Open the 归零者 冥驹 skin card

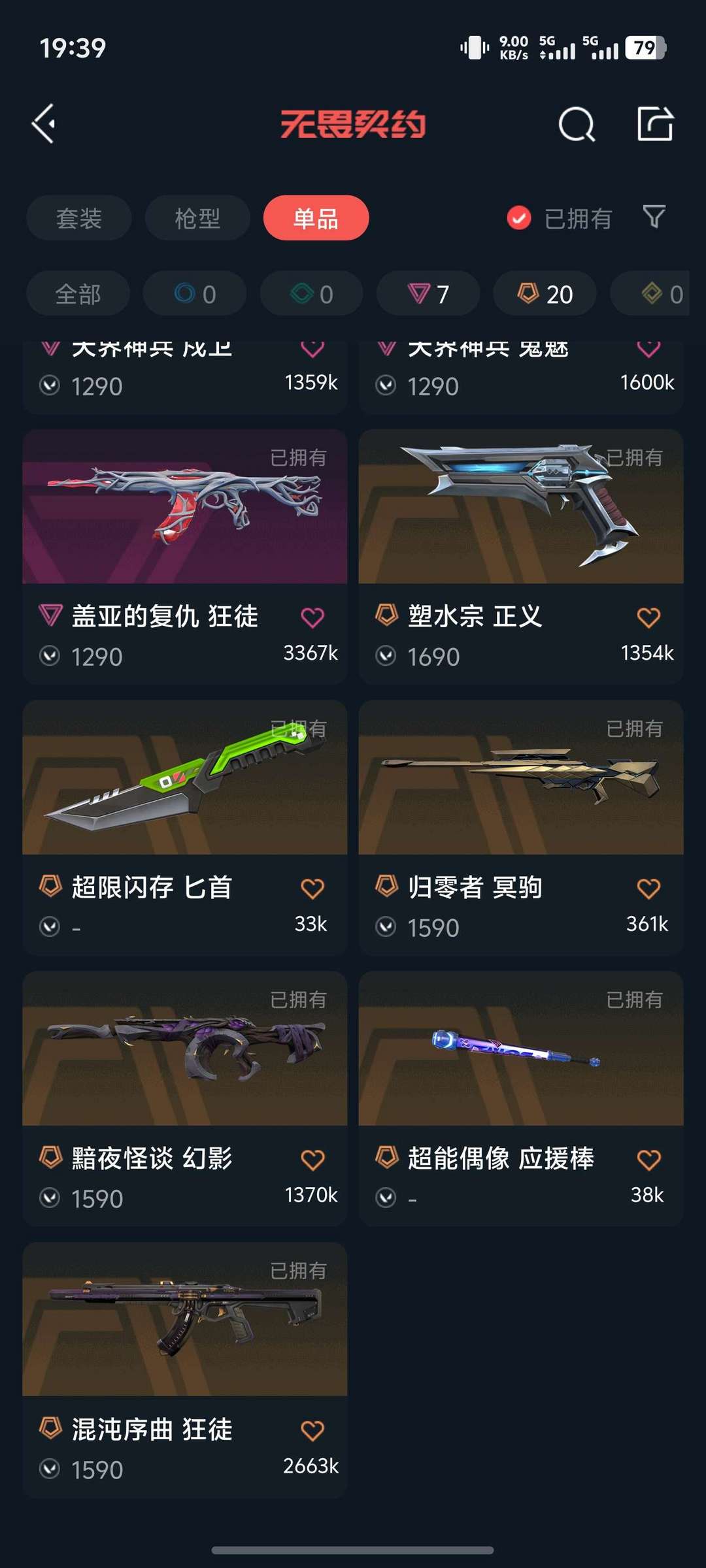tap(521, 828)
